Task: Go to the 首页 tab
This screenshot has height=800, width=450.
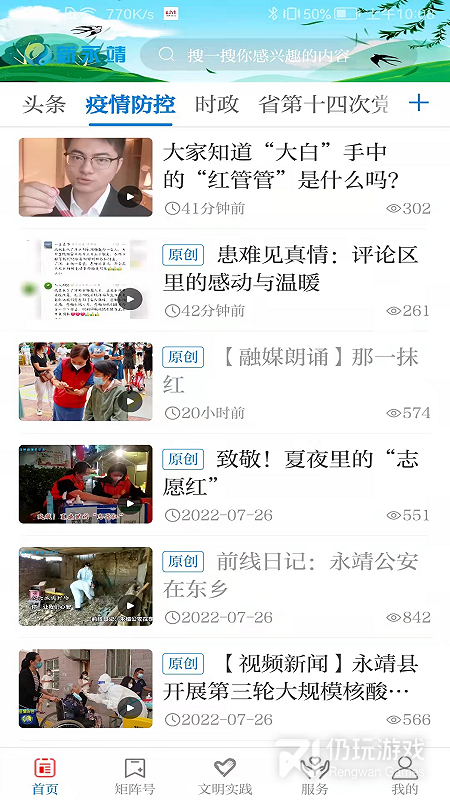Action: pos(45,776)
